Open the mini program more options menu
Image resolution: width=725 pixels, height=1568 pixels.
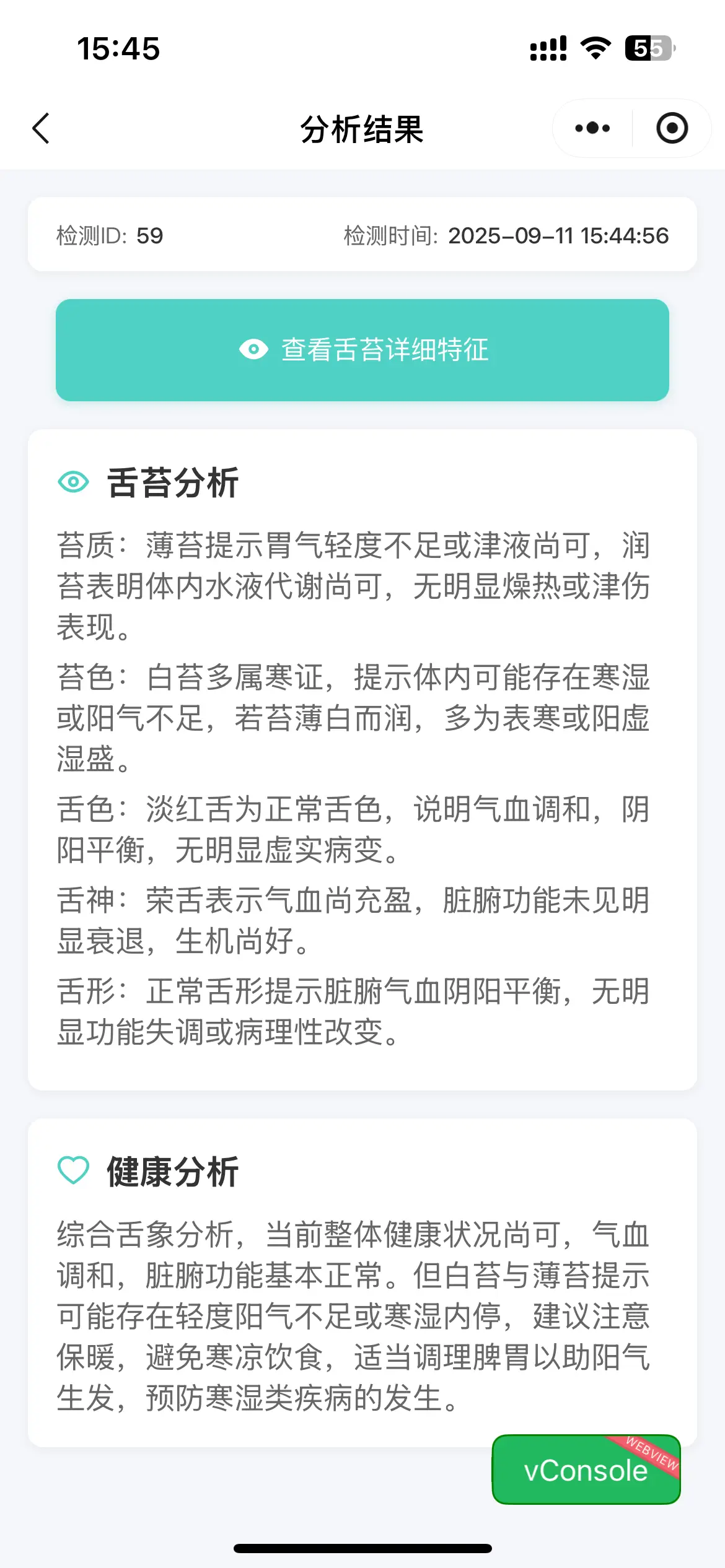tap(592, 129)
